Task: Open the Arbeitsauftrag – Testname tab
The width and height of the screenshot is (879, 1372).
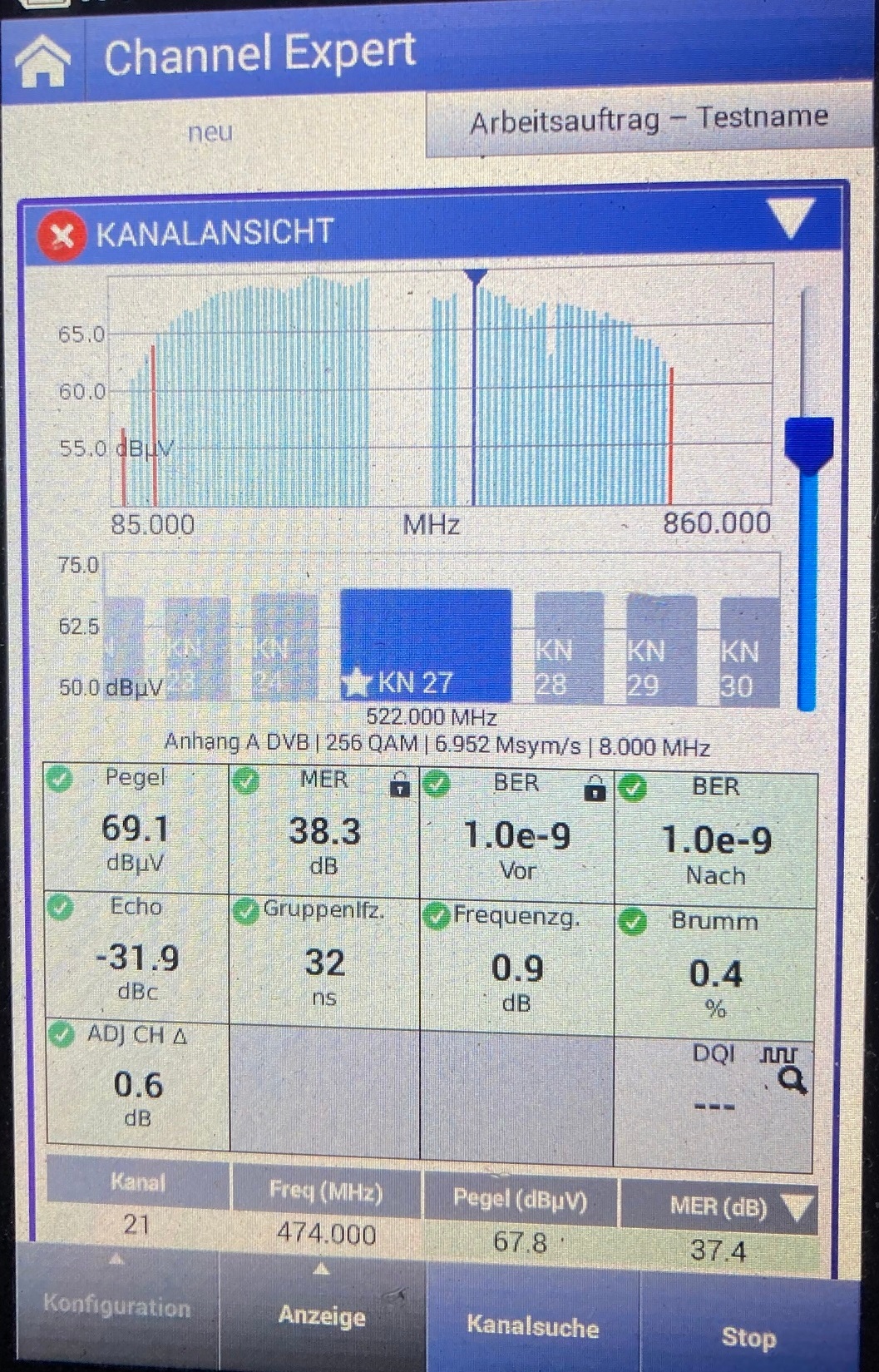Action: [x=648, y=121]
